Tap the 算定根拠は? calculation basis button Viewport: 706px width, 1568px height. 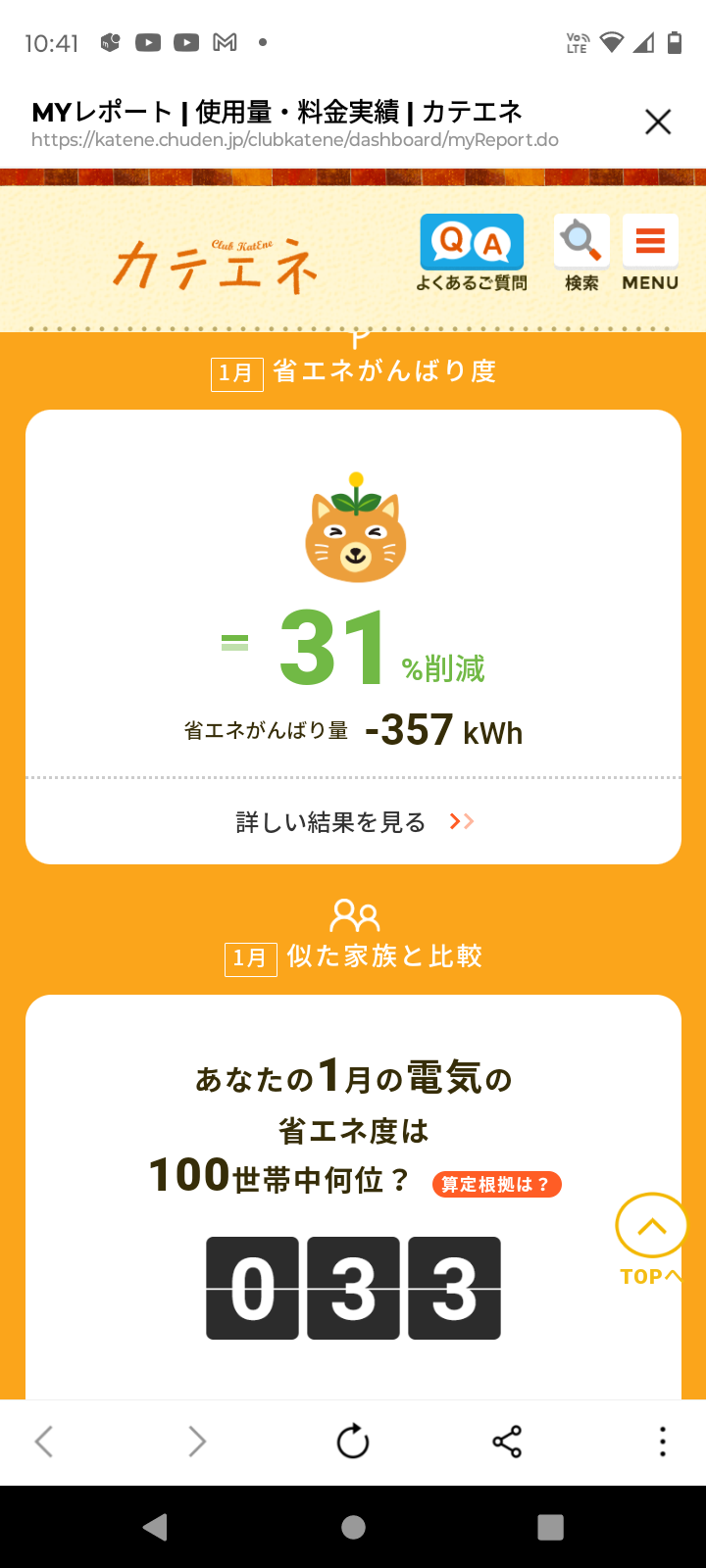pos(496,1184)
